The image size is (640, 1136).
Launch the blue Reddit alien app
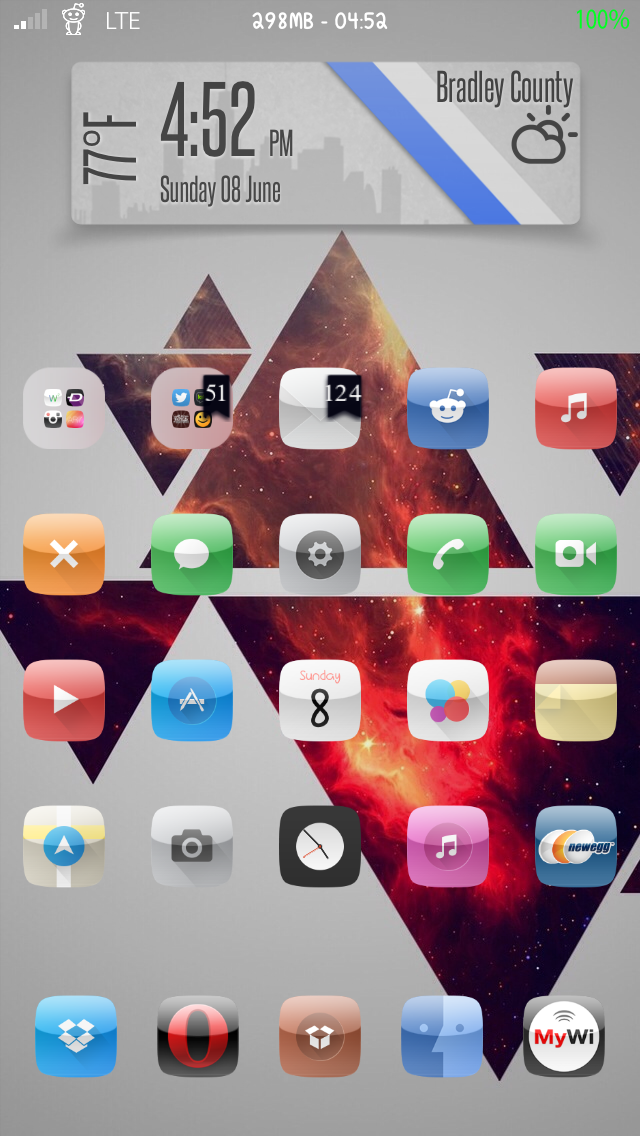point(448,409)
